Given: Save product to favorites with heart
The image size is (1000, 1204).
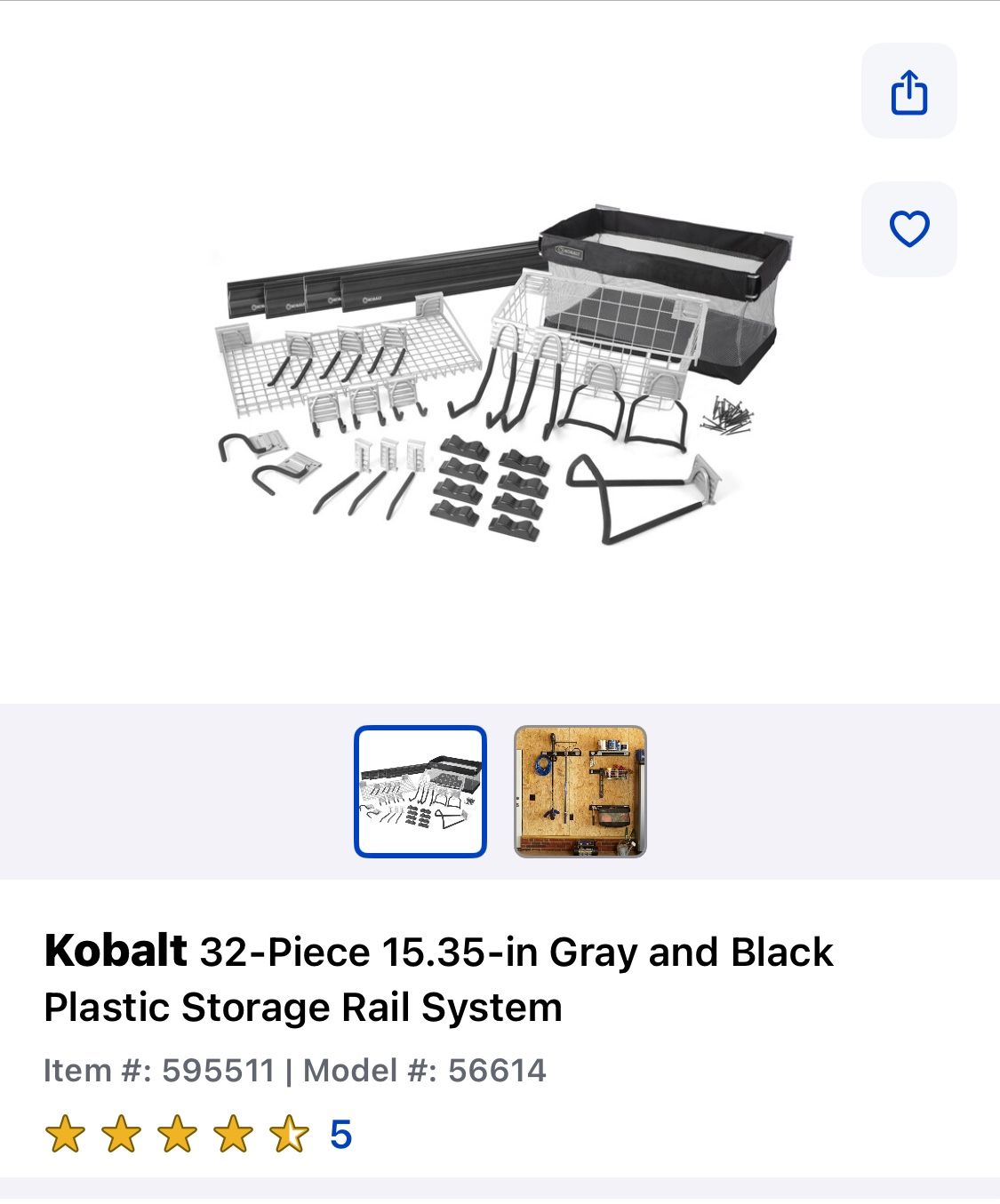Looking at the screenshot, I should pos(908,229).
